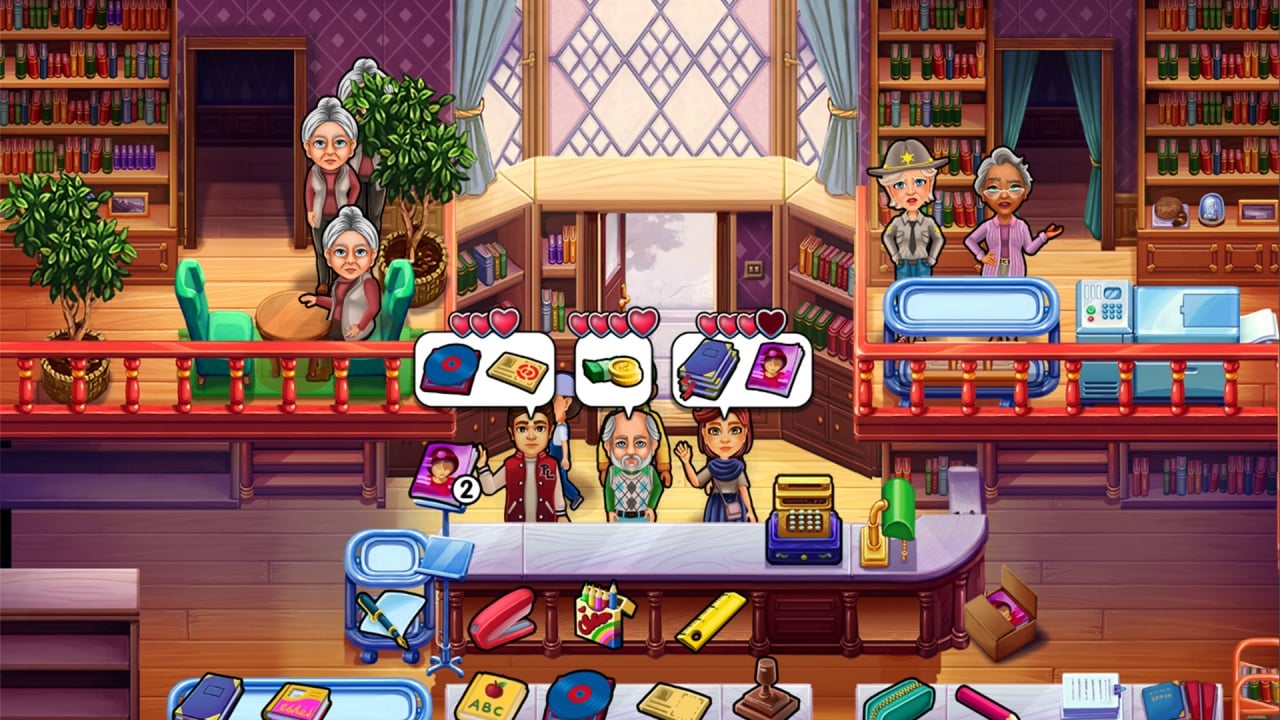The image size is (1280, 720).
Task: Pick up the ABC apple book
Action: point(491,696)
